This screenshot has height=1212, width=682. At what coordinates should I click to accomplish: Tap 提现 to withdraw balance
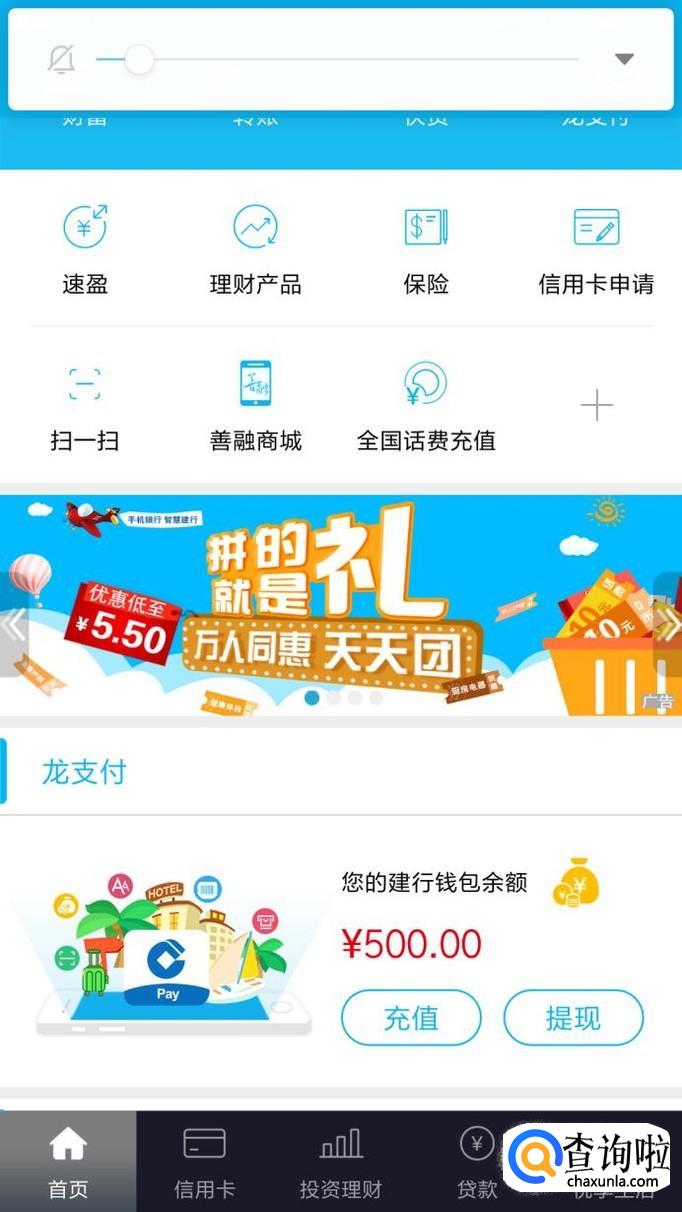[573, 1018]
